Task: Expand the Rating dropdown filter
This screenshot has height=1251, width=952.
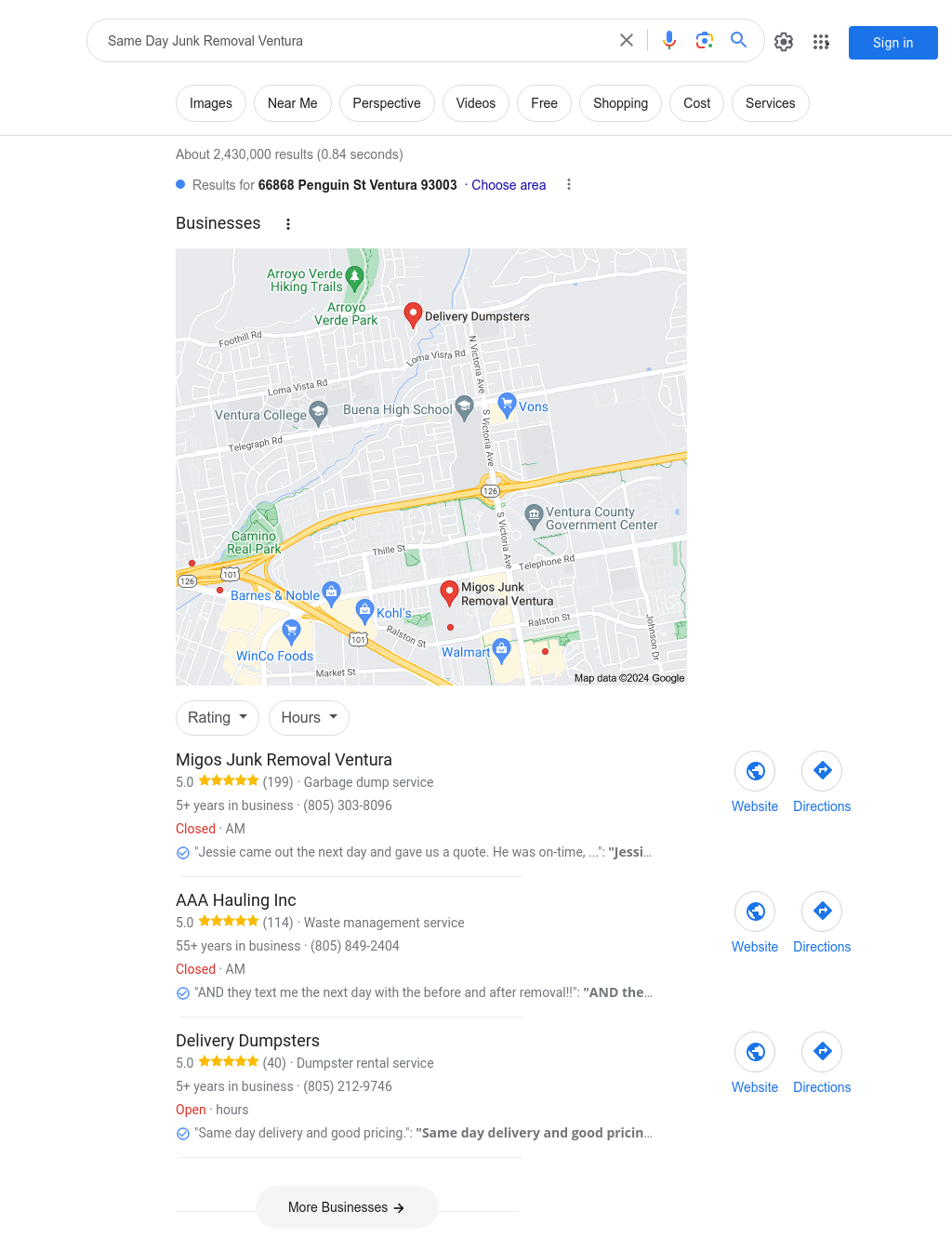Action: pyautogui.click(x=218, y=718)
